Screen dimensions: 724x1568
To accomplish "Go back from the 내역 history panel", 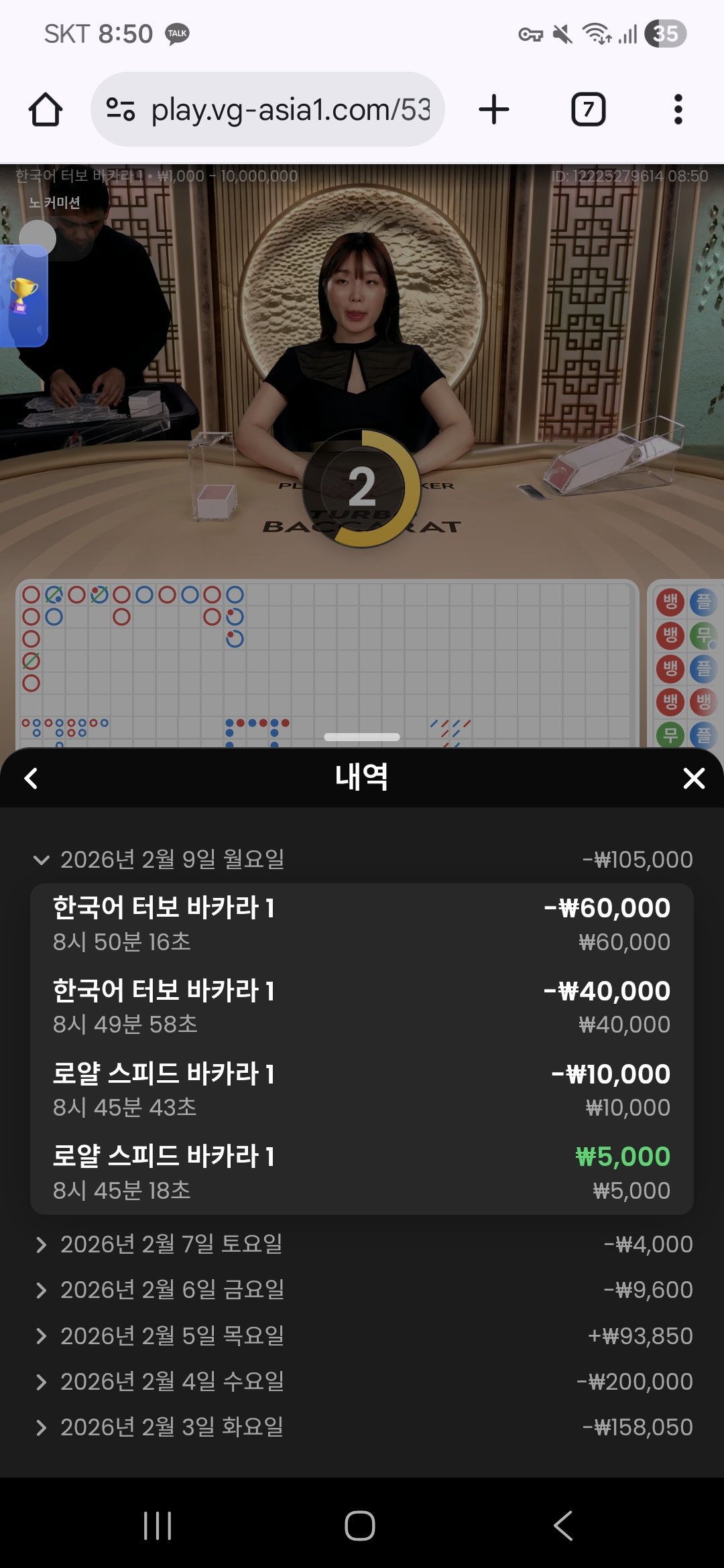I will click(31, 778).
